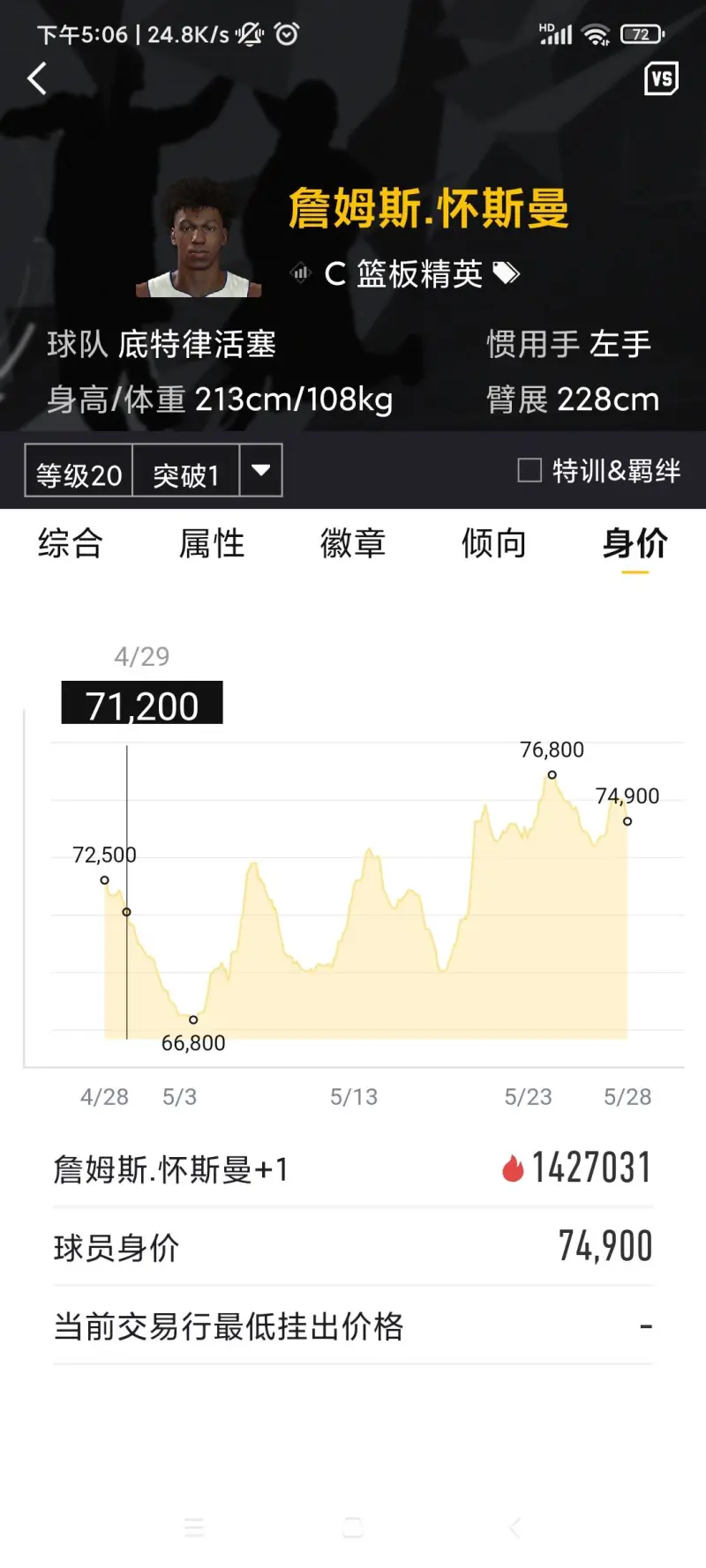Tap system back button in navigation bar
The height and width of the screenshot is (1568, 706).
(514, 1527)
